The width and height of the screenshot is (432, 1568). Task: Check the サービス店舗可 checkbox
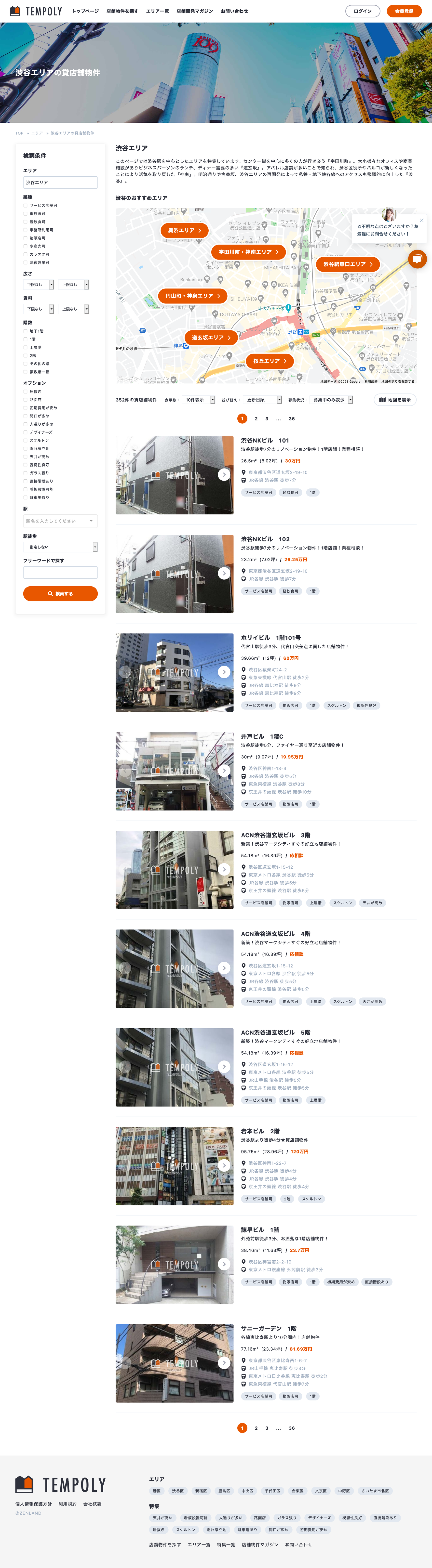pos(26,206)
